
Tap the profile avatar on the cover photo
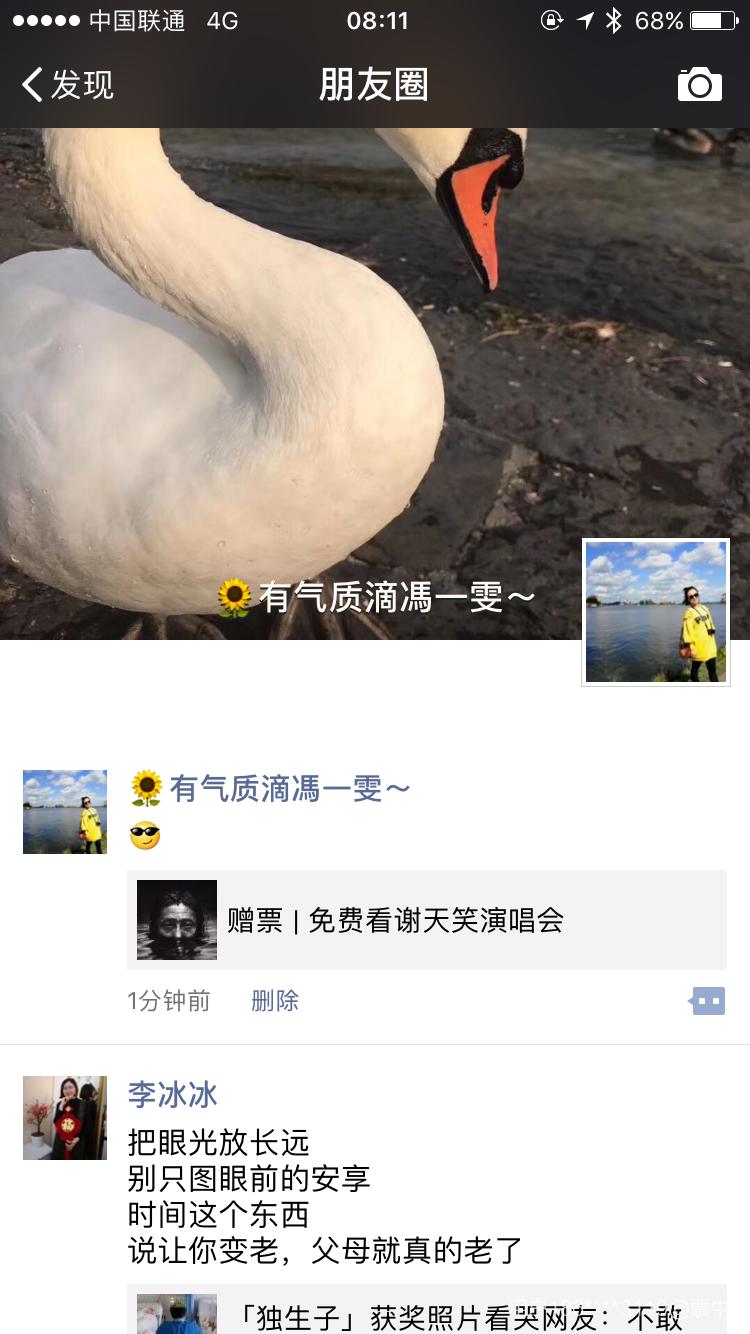[x=656, y=612]
